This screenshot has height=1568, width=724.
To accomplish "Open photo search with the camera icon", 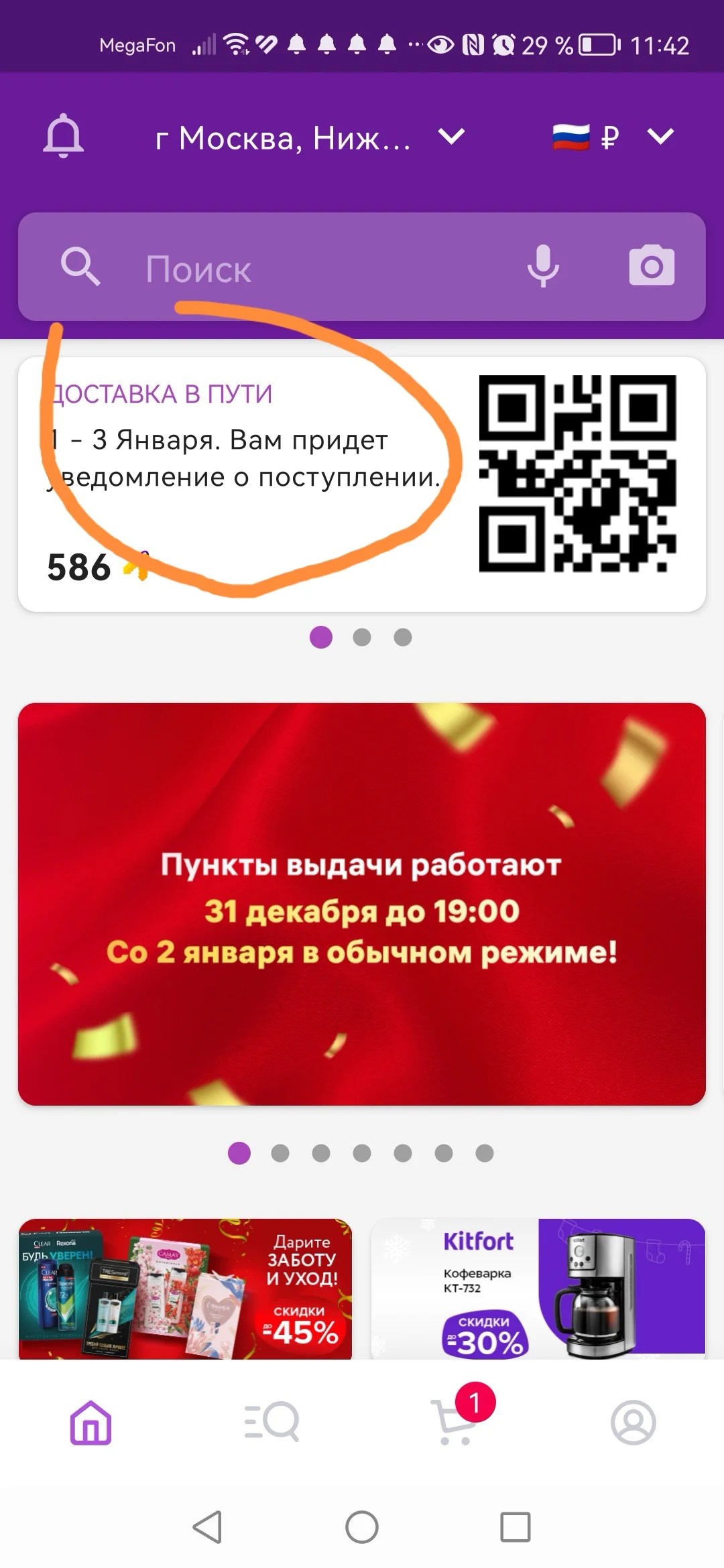I will click(x=652, y=267).
